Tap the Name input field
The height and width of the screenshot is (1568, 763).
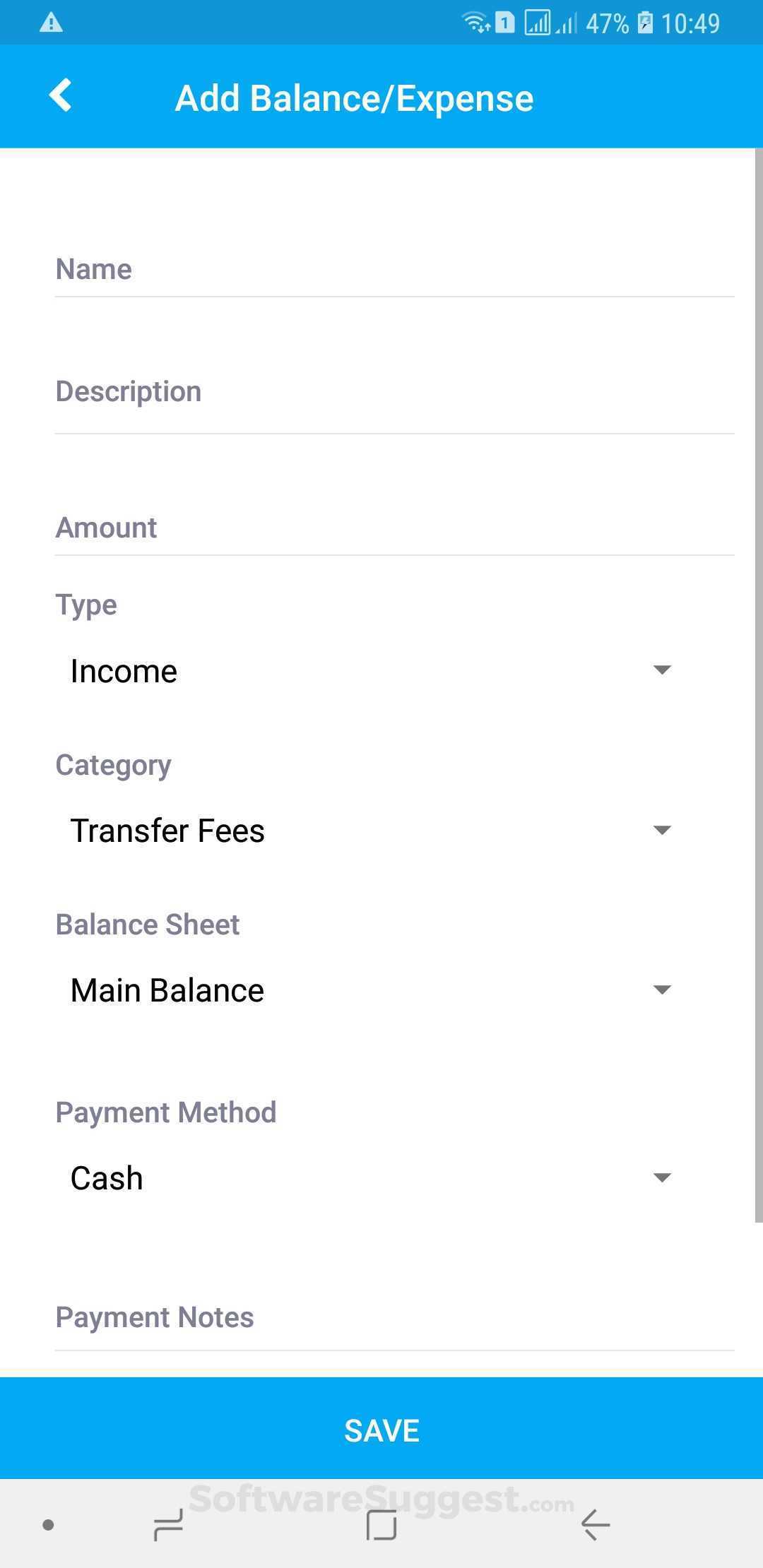click(394, 269)
